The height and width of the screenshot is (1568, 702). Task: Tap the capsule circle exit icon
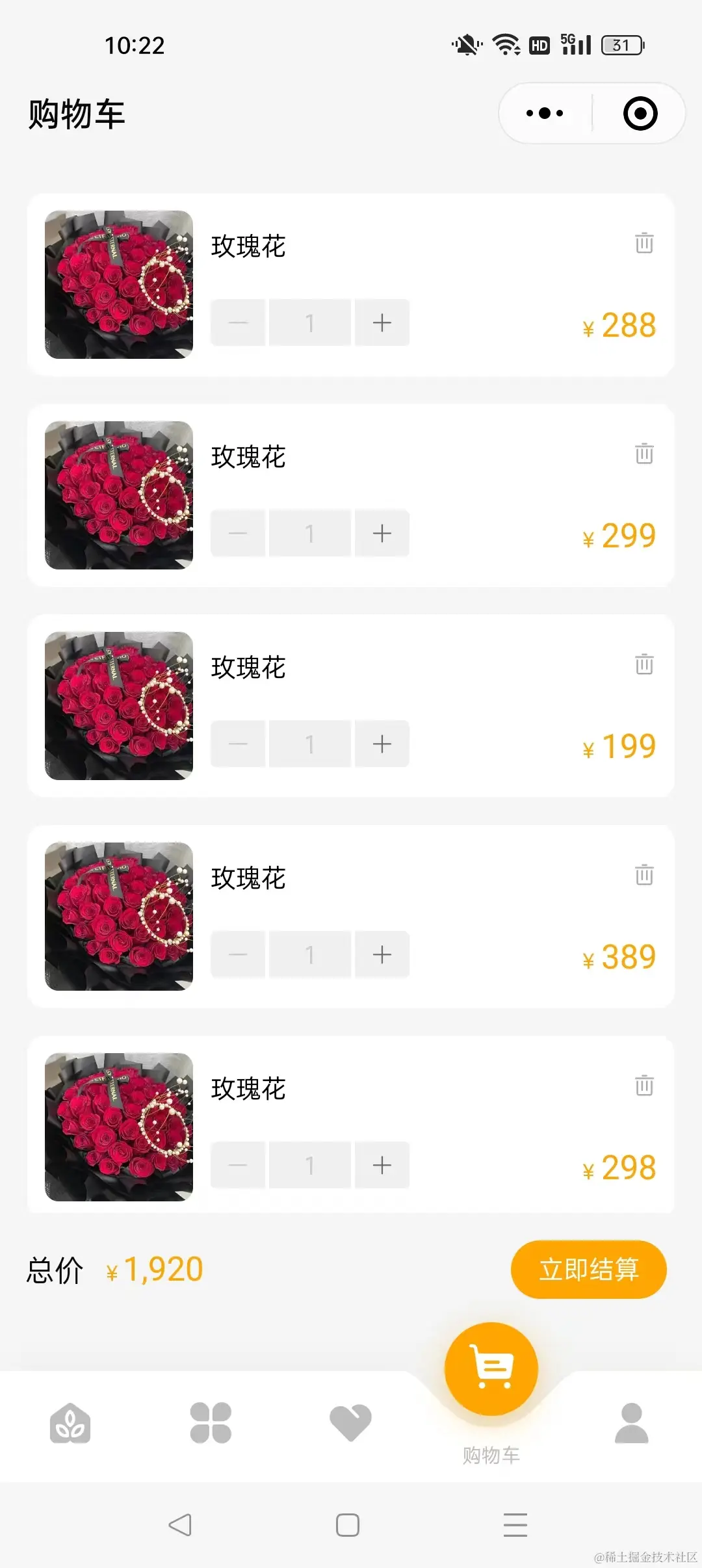pyautogui.click(x=640, y=112)
